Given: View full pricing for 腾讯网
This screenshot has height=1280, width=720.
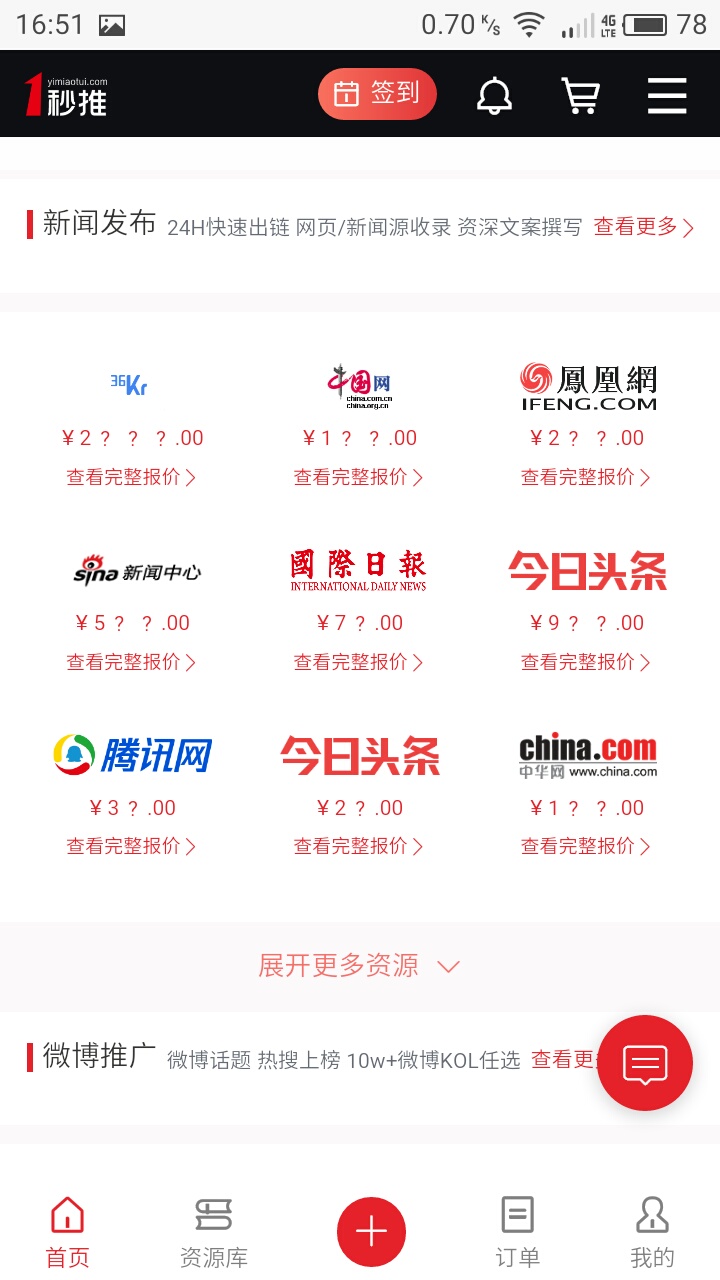Looking at the screenshot, I should (x=131, y=846).
